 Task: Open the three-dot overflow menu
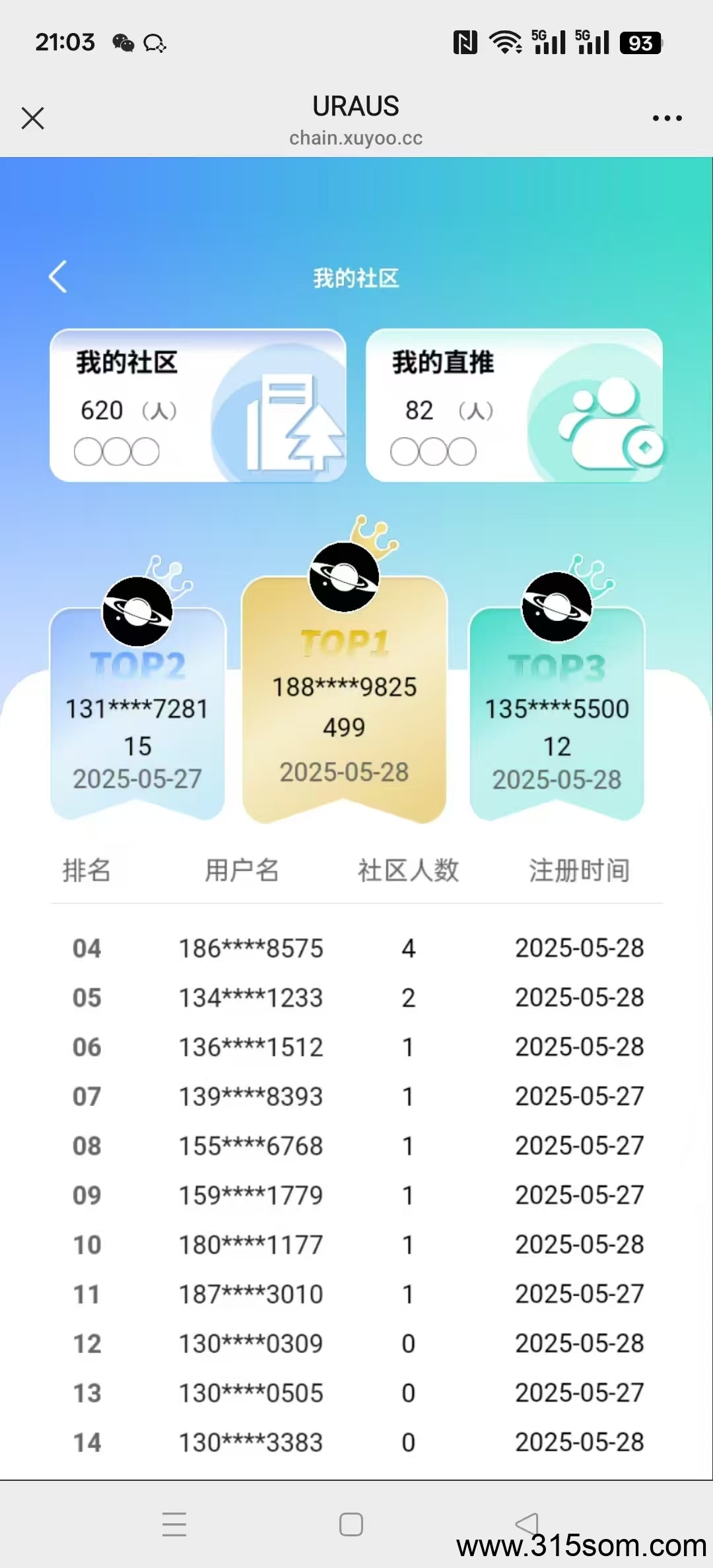(x=667, y=119)
